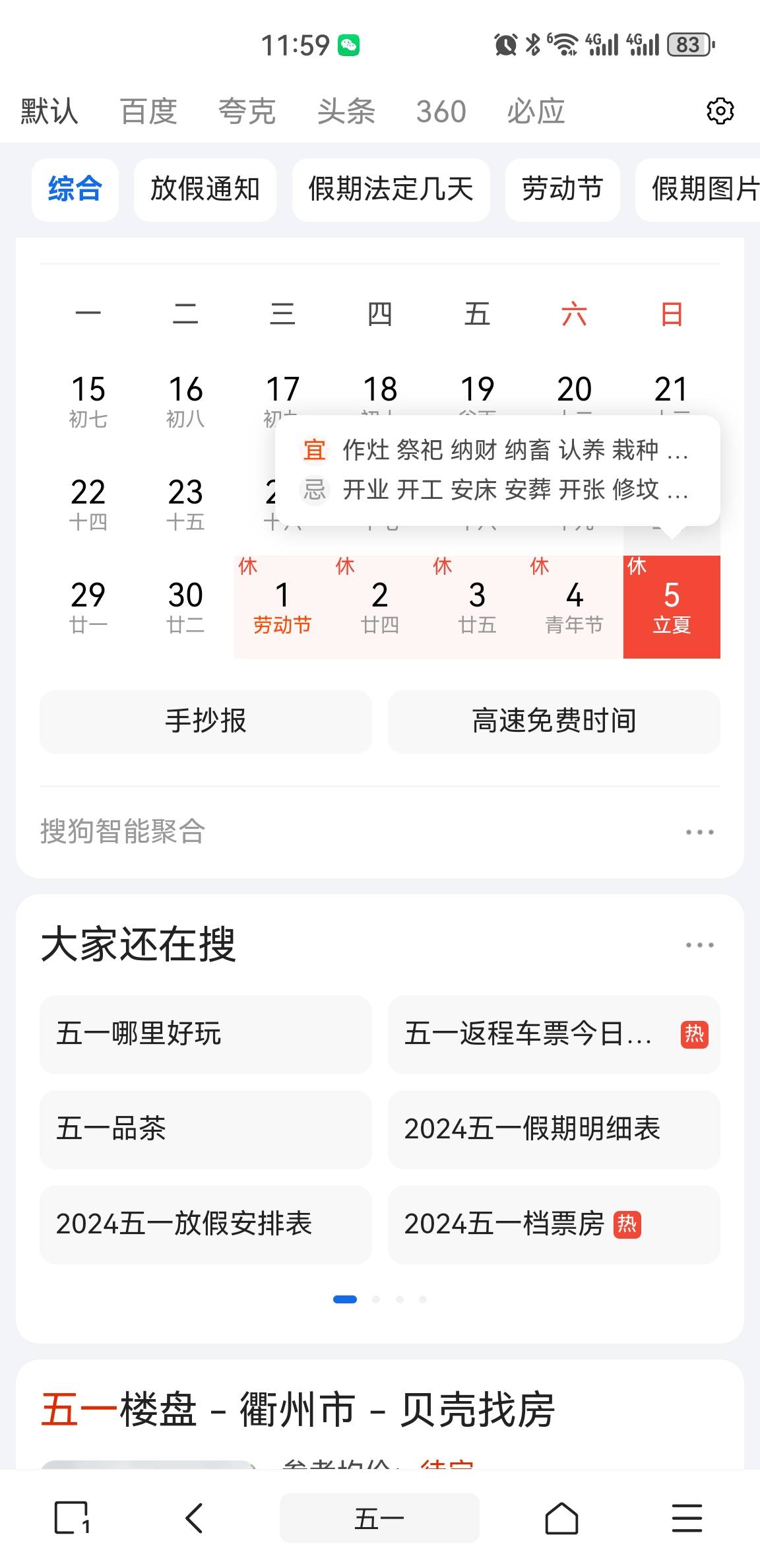Viewport: 760px width, 1568px height.
Task: Open 2024五一档票房 suggestion
Action: point(554,1224)
